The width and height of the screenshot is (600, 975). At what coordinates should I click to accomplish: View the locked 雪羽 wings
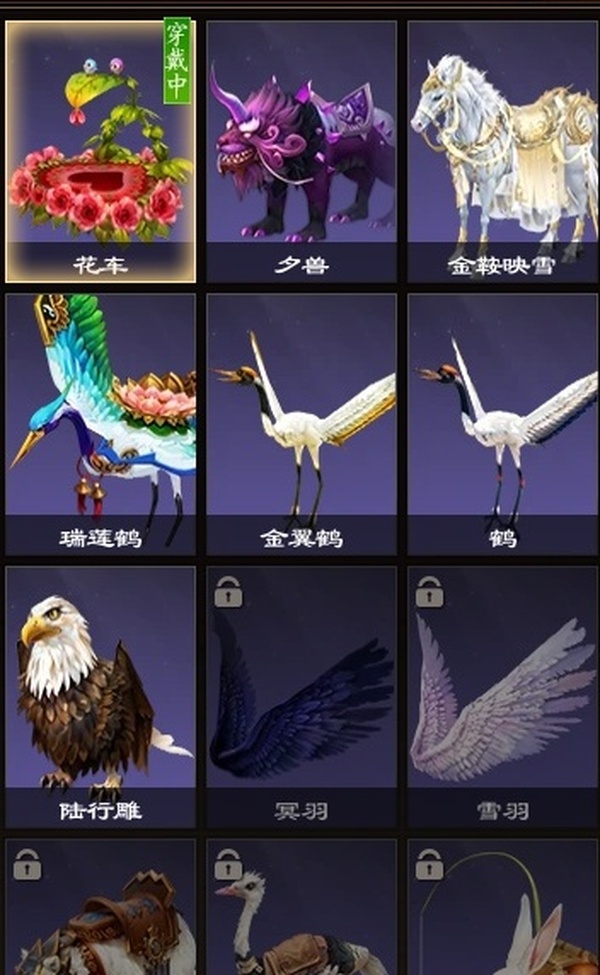click(503, 697)
